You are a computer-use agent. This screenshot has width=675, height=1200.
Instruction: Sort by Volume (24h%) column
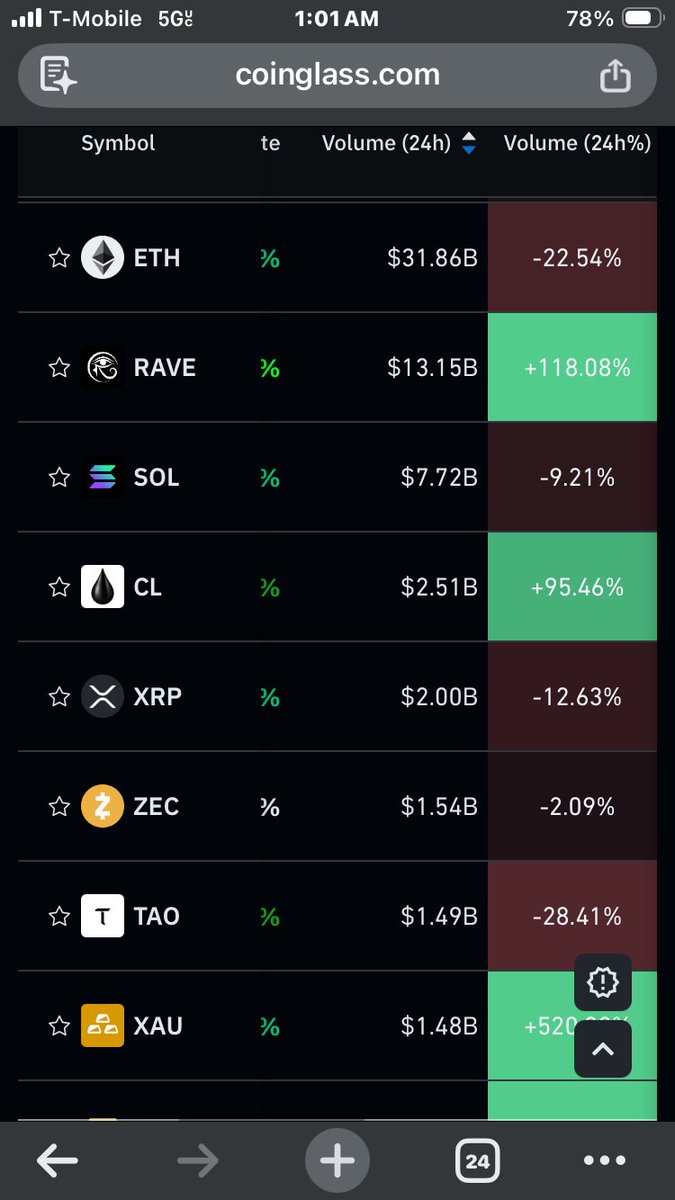point(577,143)
